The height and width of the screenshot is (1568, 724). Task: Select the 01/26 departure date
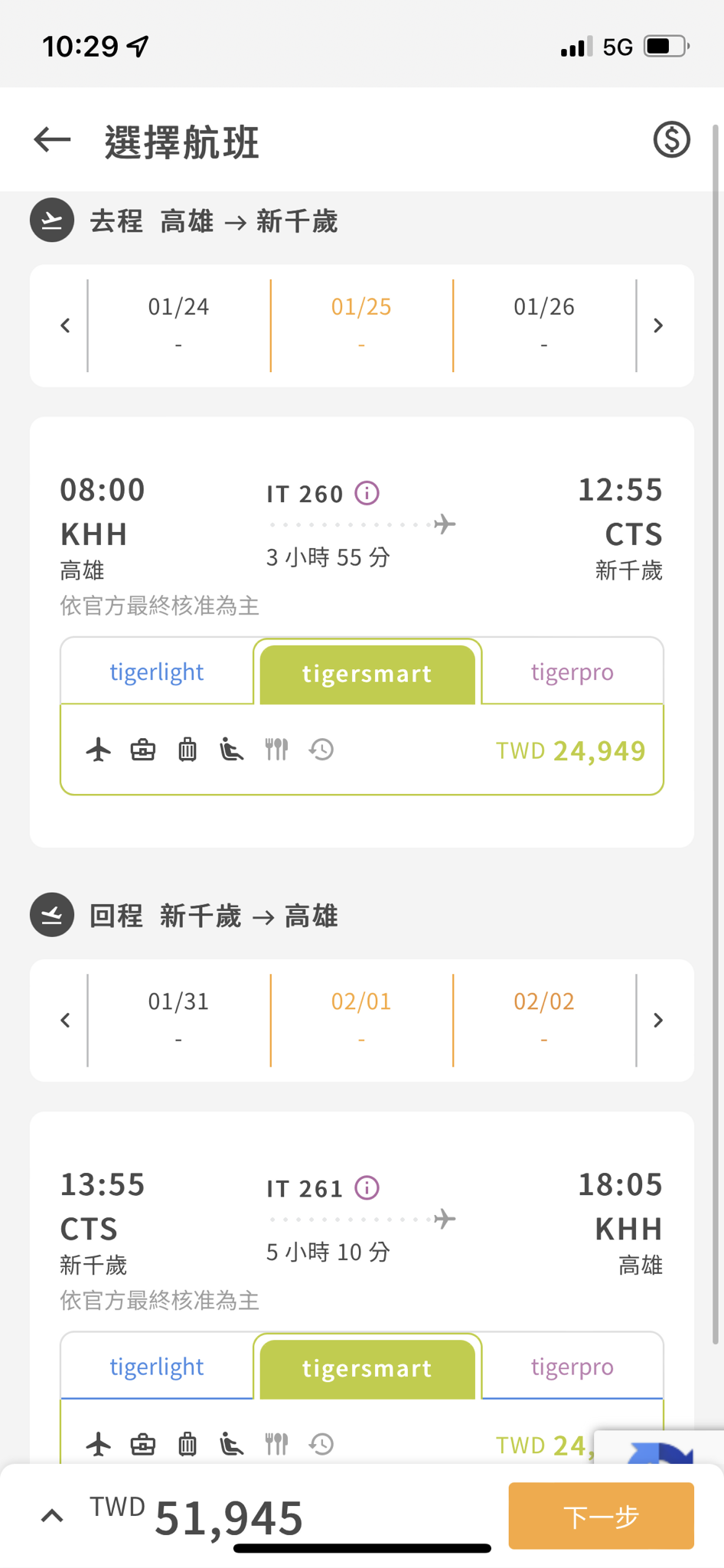point(544,325)
